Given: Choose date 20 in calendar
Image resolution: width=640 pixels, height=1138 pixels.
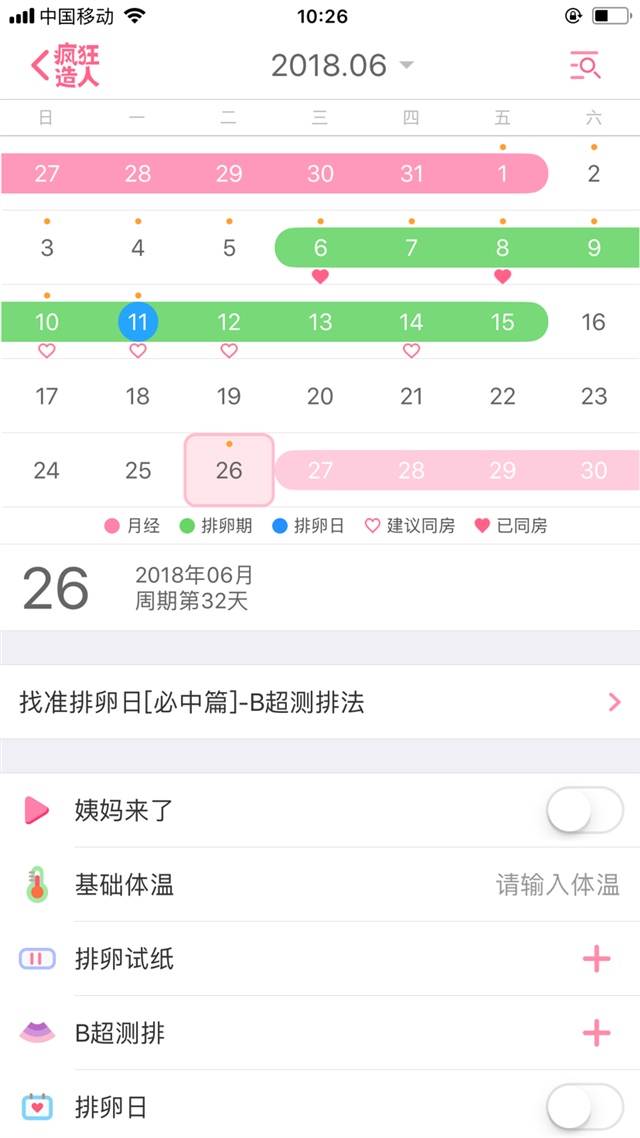Looking at the screenshot, I should (x=320, y=396).
